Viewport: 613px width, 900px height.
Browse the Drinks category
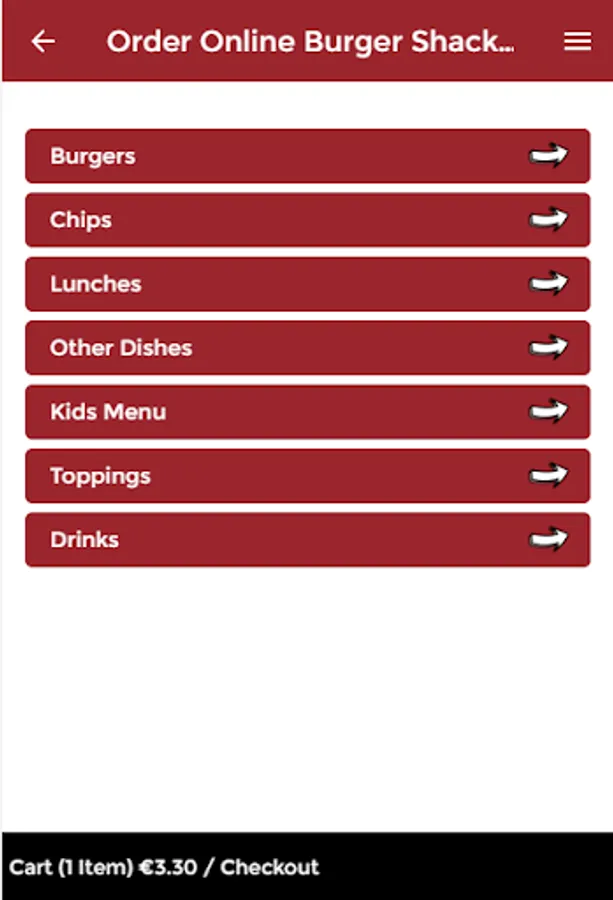point(307,540)
